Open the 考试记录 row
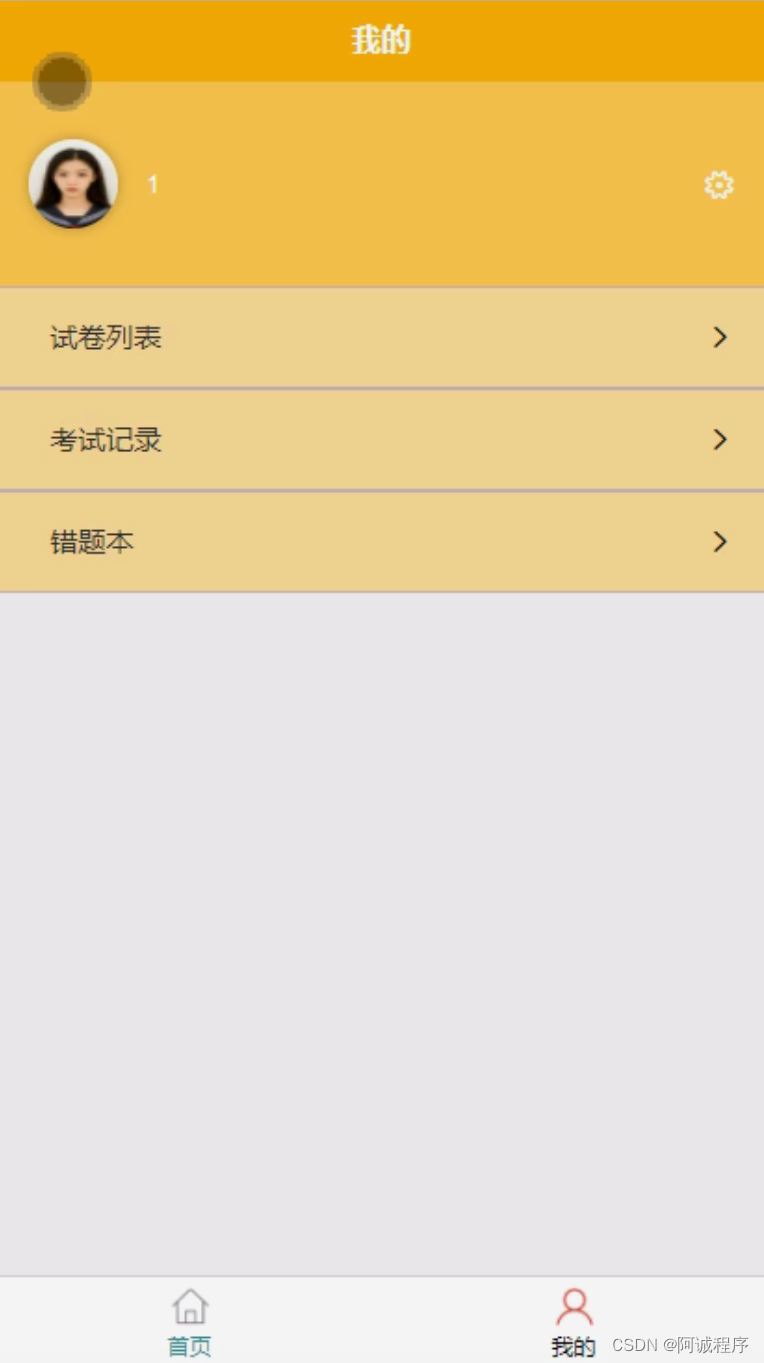Screen dimensions: 764x1363 pyautogui.click(x=382, y=440)
